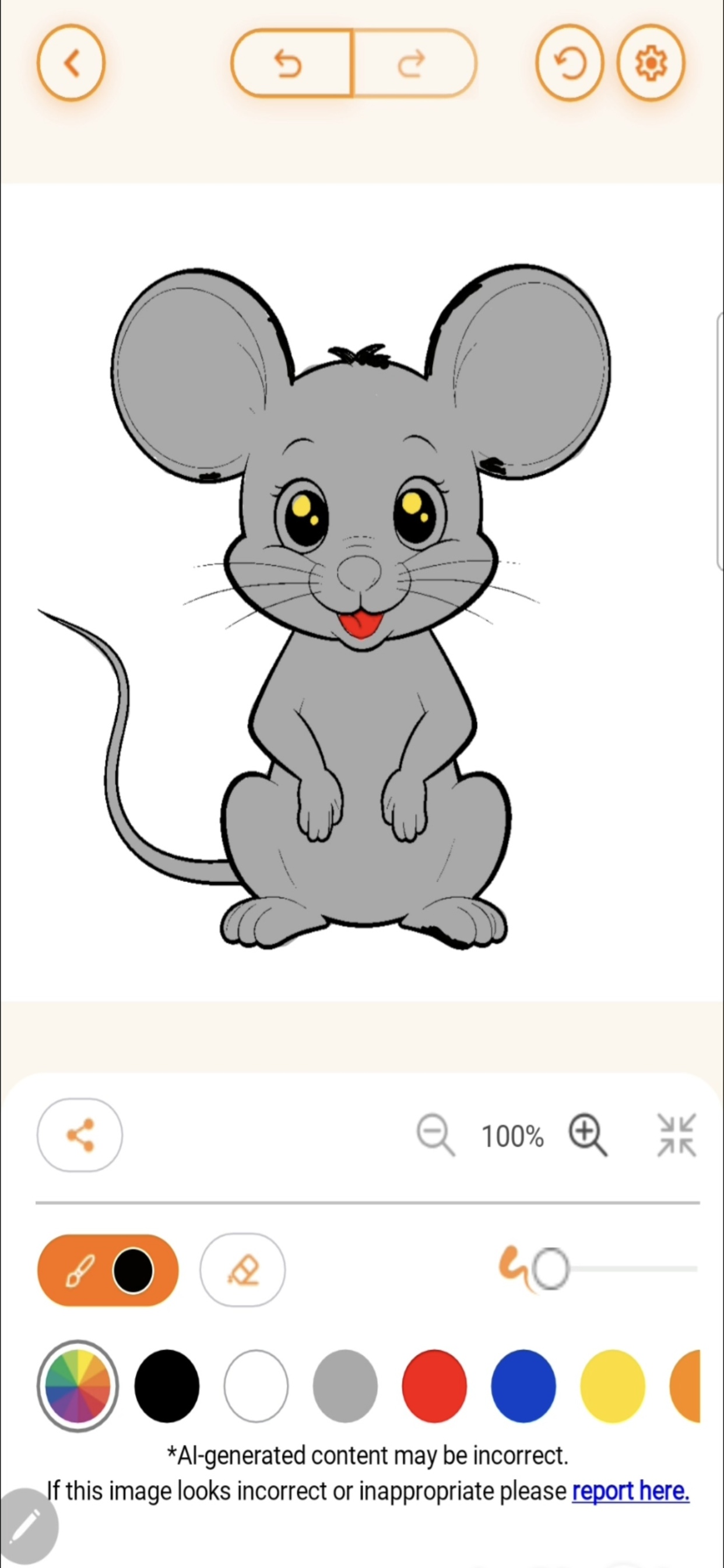Image resolution: width=724 pixels, height=1568 pixels.
Task: Collapse the canvas view with arrows icon
Action: coord(677,1135)
